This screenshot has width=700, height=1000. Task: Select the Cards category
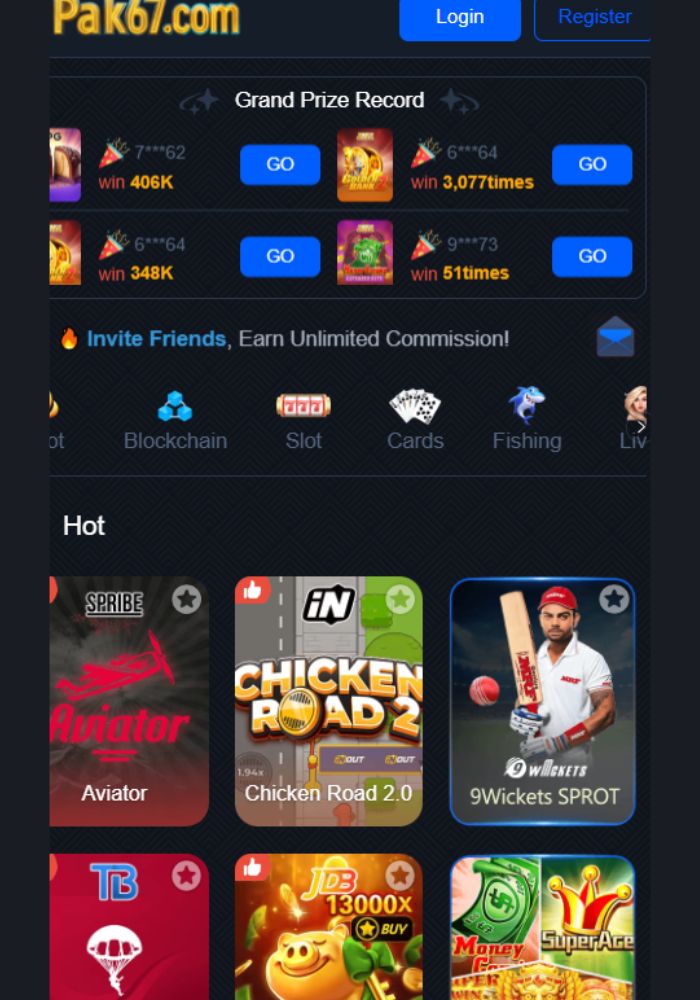point(415,421)
